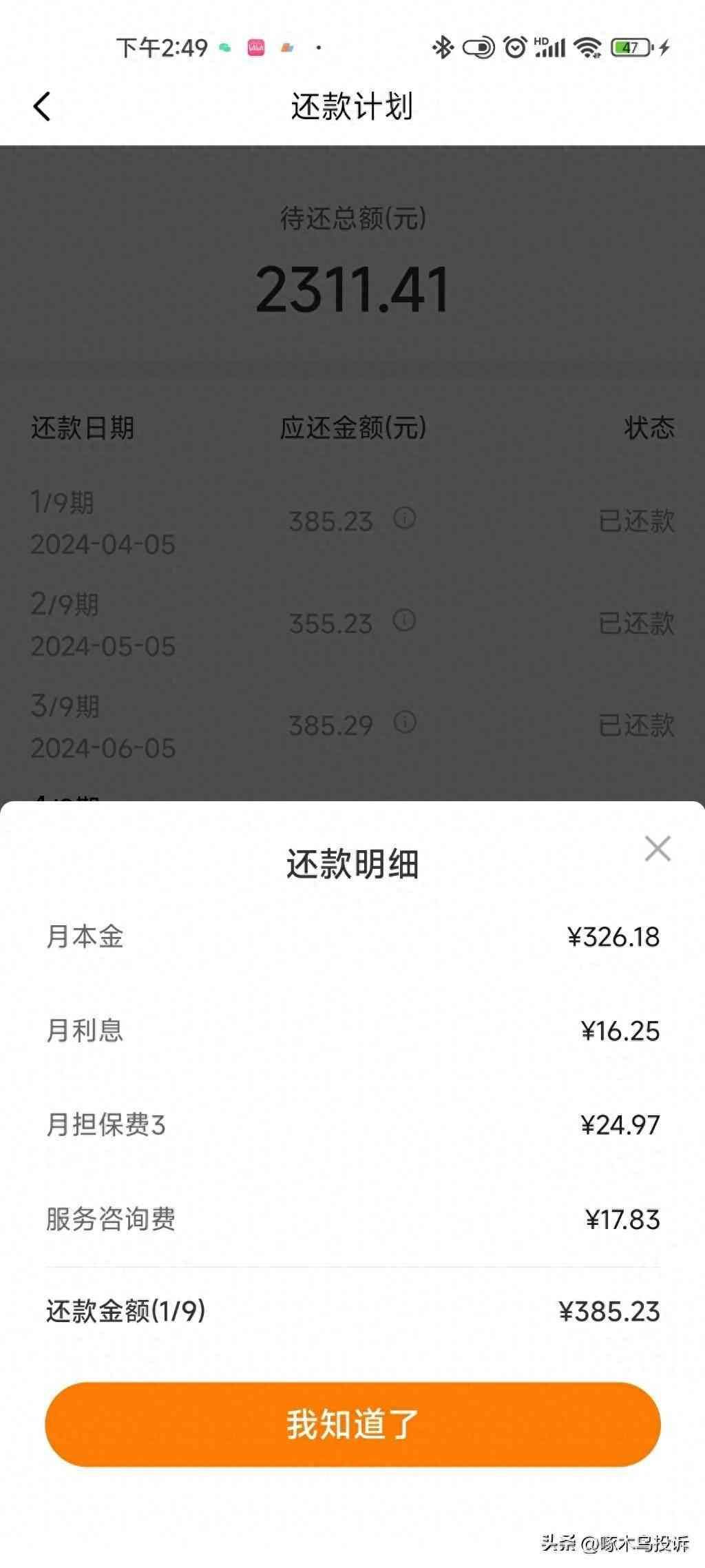The width and height of the screenshot is (705, 1568).
Task: Tap the alarm clock status bar icon
Action: (x=515, y=48)
